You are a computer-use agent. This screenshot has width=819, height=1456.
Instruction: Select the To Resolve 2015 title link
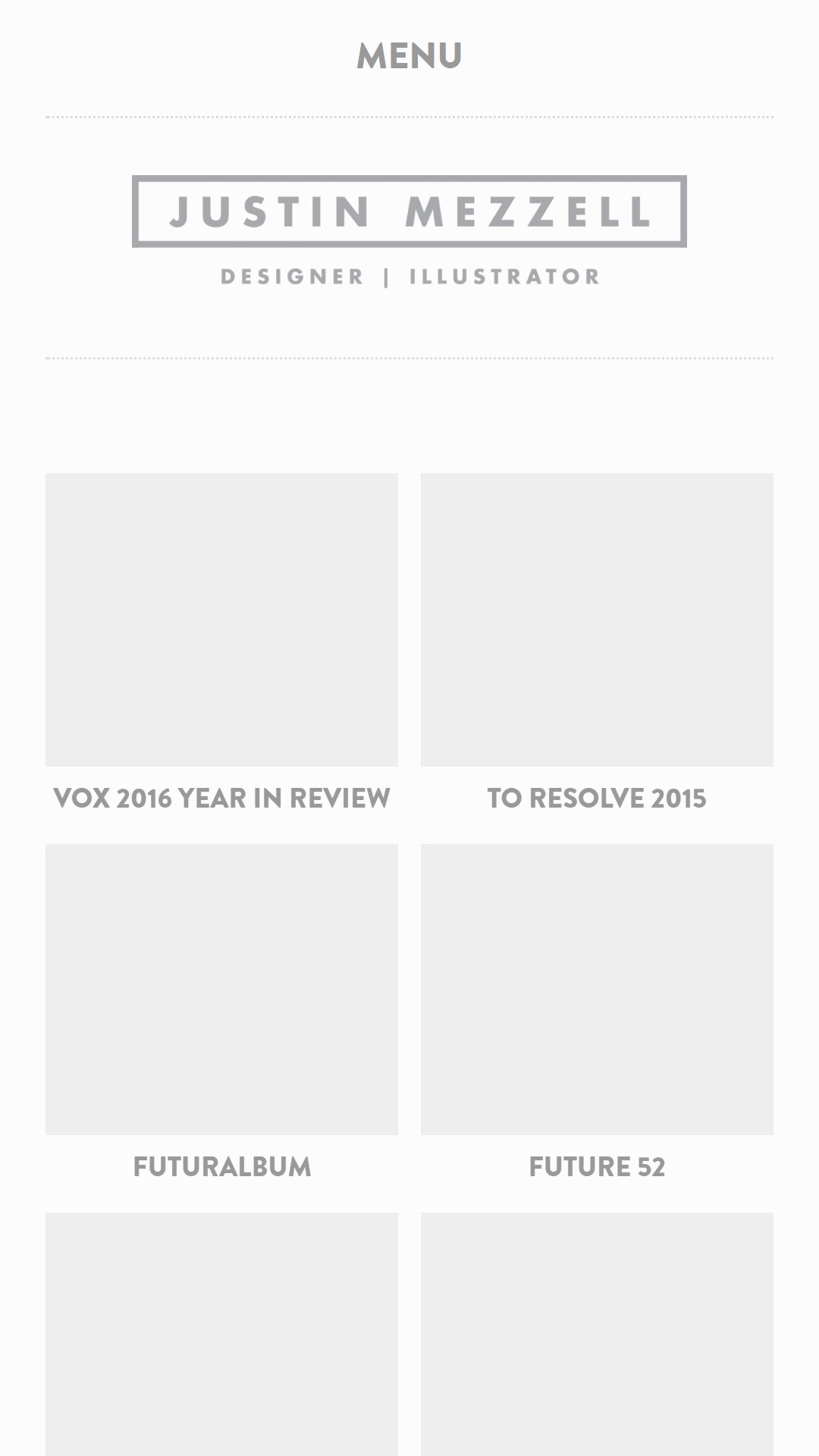point(597,798)
